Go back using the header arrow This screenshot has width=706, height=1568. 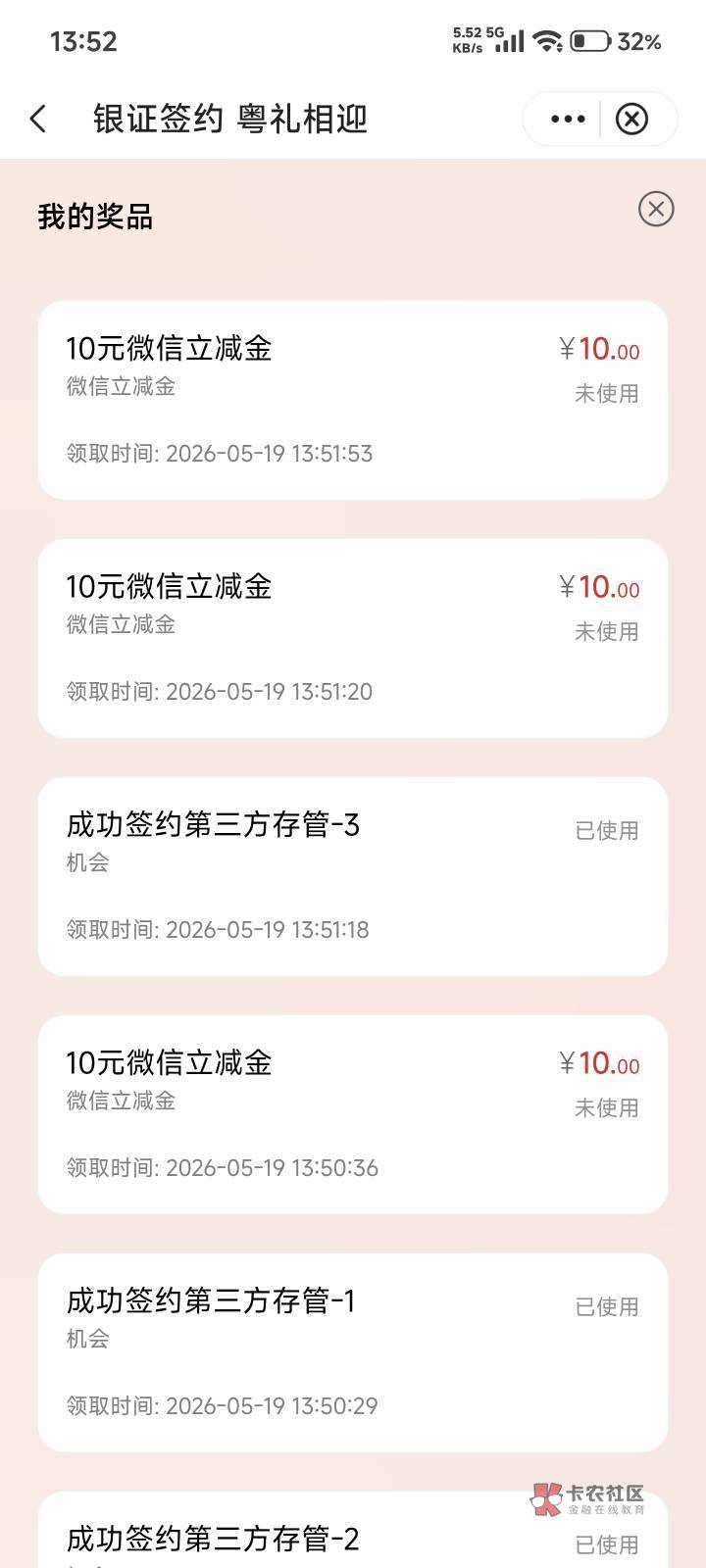[x=38, y=120]
